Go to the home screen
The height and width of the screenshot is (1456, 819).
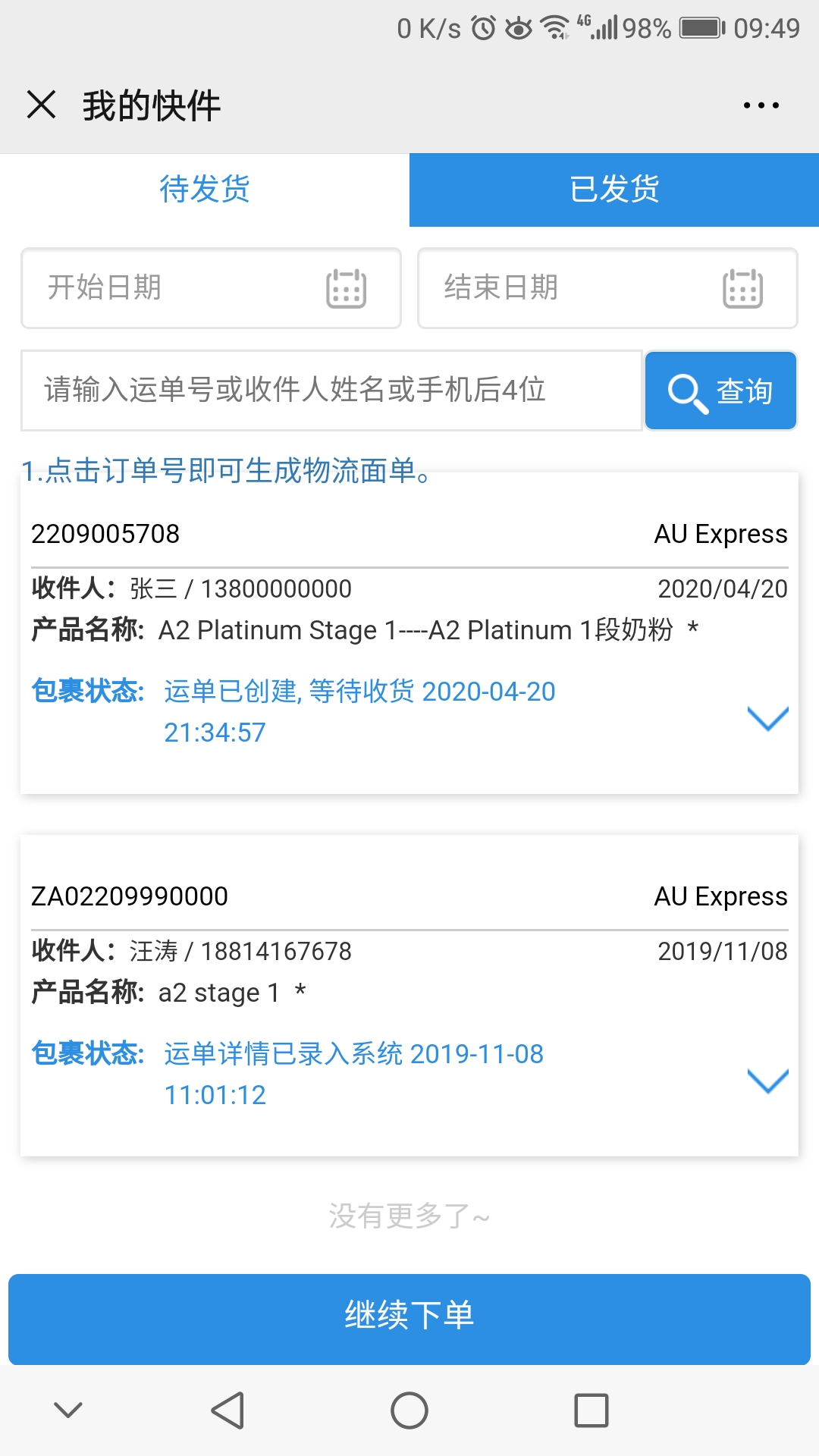(x=409, y=1410)
